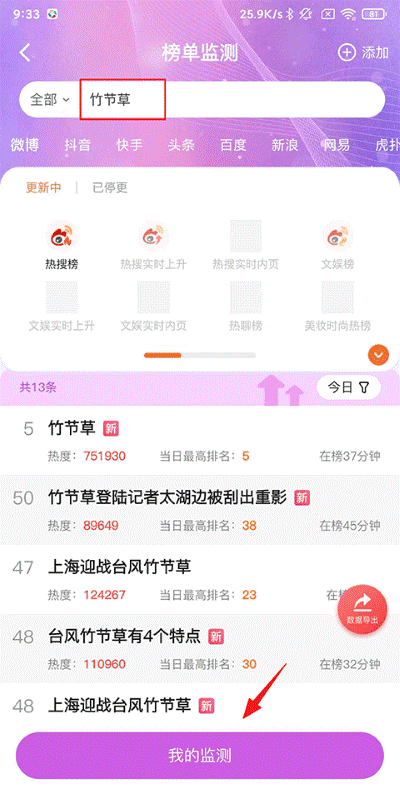Tap the 添加 button to add monitoring

(364, 53)
